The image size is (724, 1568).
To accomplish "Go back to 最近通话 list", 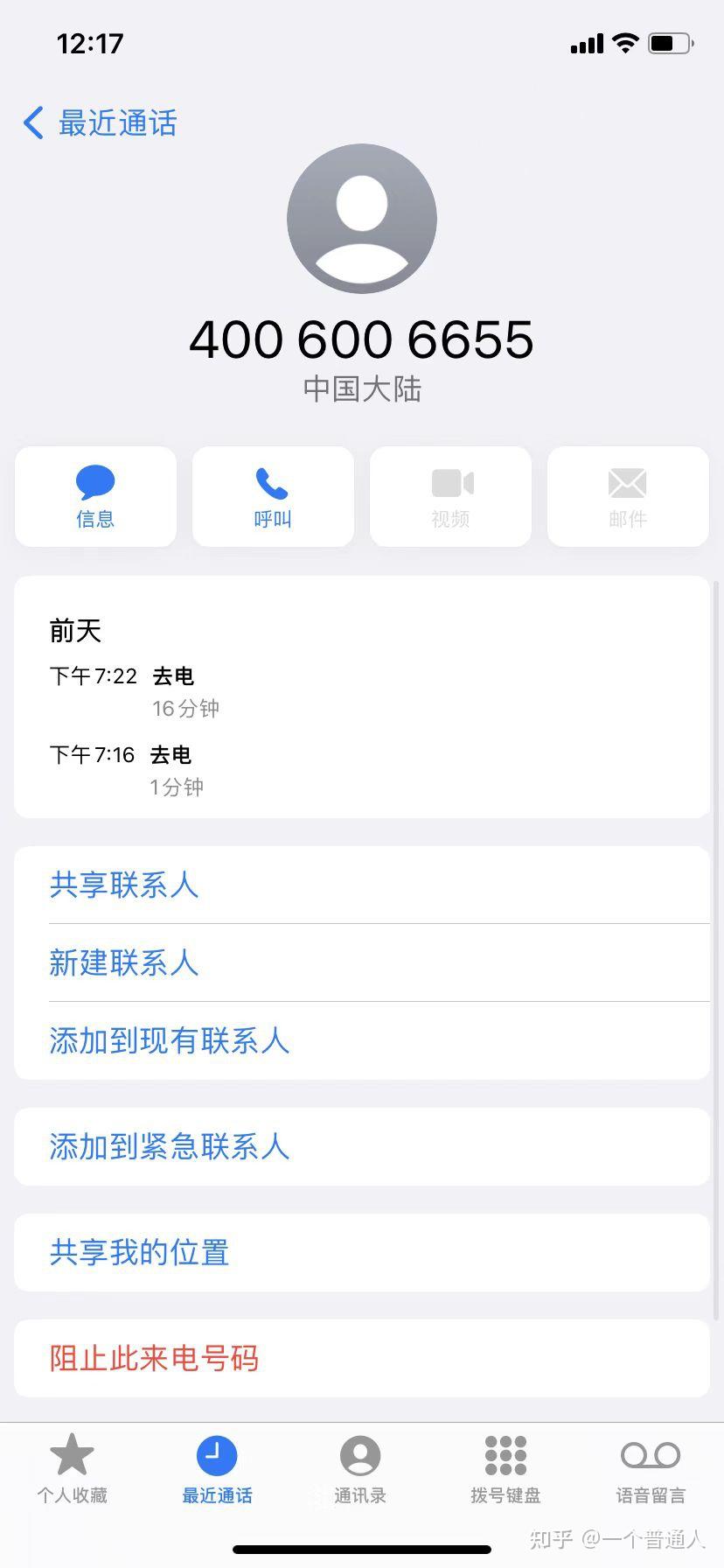I will 100,123.
